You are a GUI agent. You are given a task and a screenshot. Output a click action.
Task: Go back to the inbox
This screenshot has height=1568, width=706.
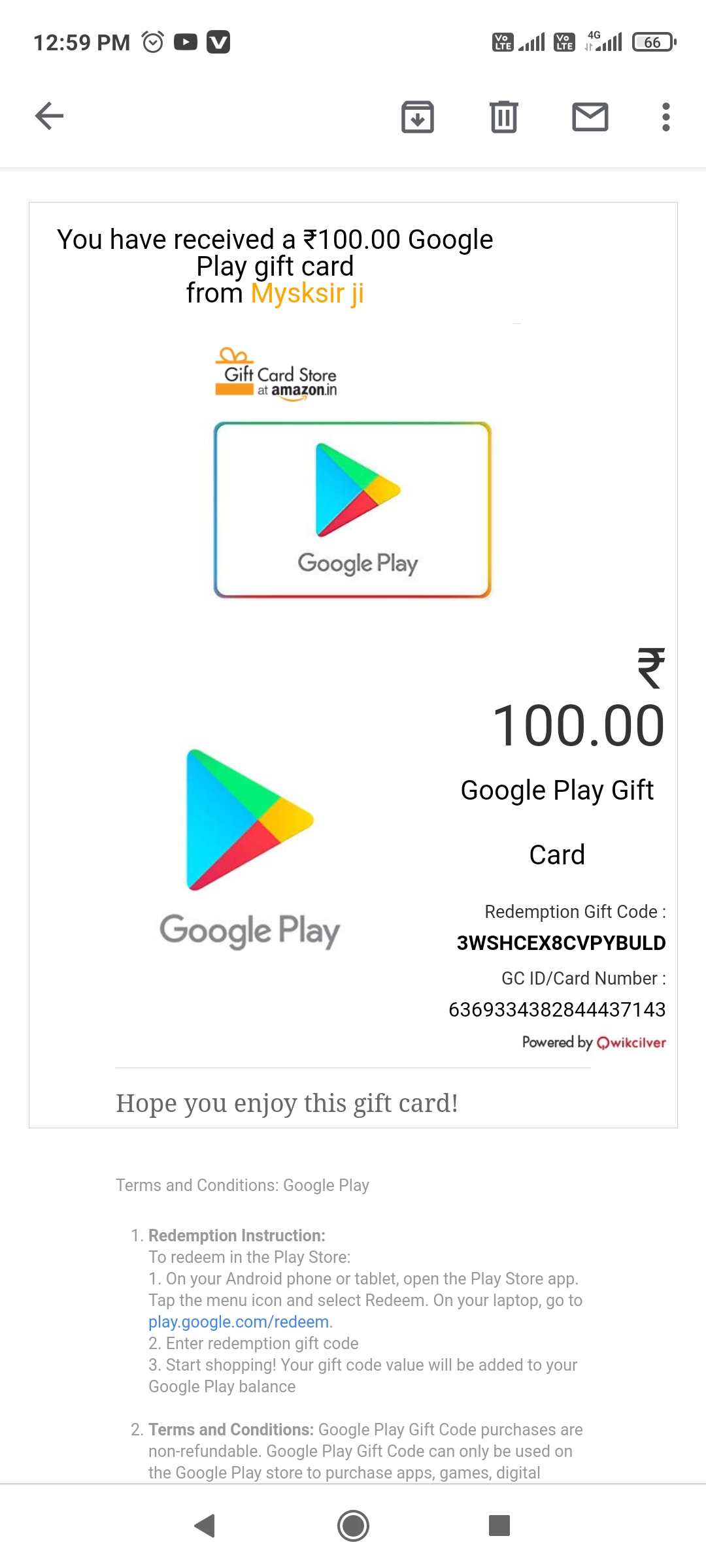click(x=49, y=117)
